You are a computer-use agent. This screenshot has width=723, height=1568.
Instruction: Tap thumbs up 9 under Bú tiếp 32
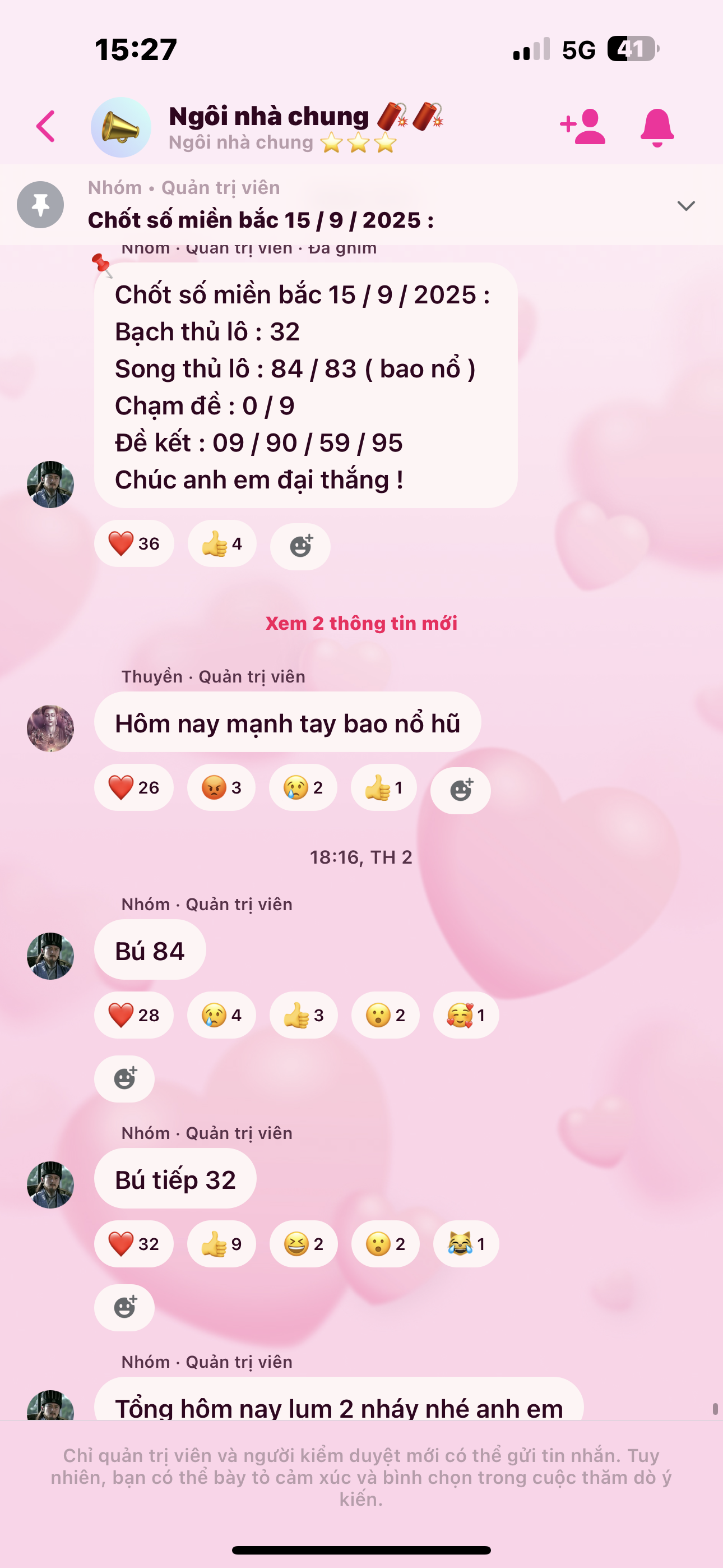tap(221, 1243)
